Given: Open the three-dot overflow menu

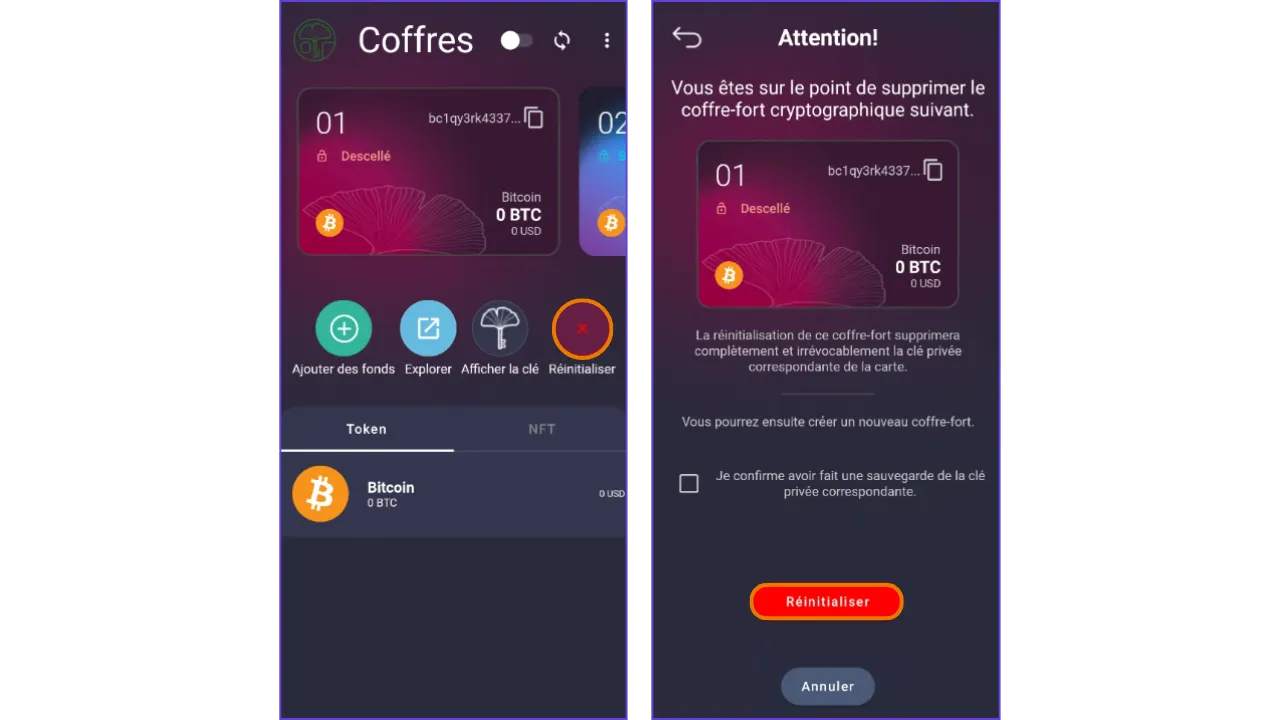Looking at the screenshot, I should 606,40.
